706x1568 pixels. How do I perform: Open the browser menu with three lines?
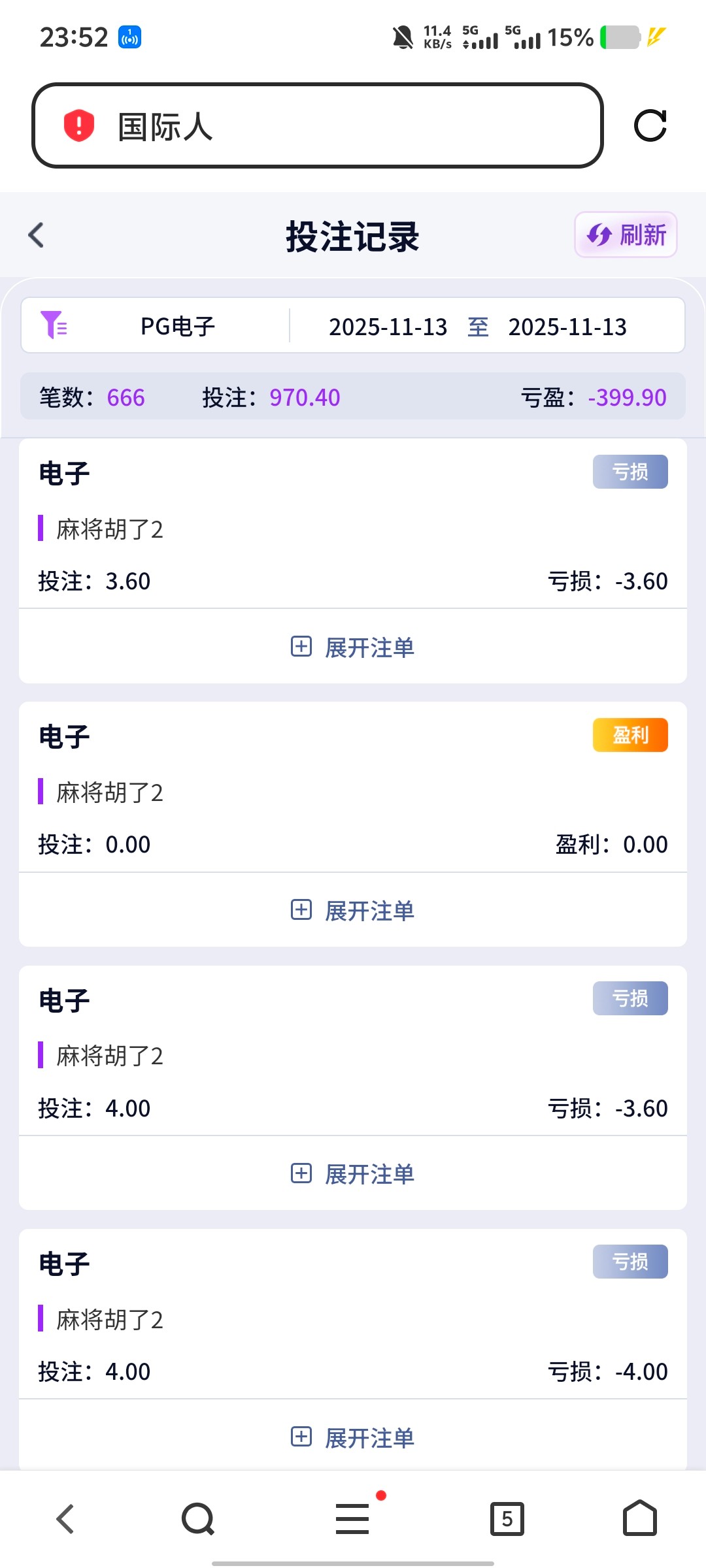pos(353,1519)
